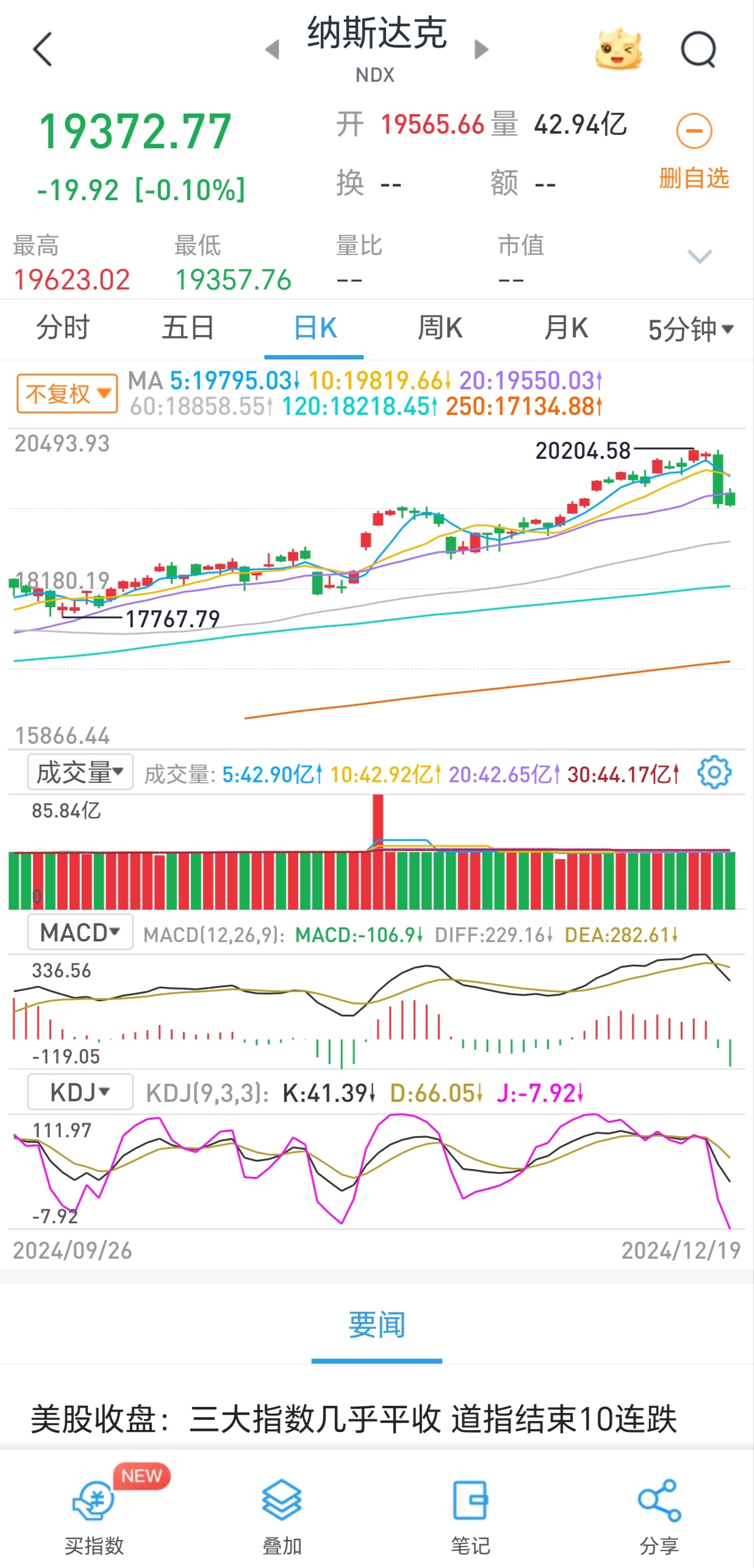Tap the 分享 share icon
The height and width of the screenshot is (1568, 754).
[660, 1513]
